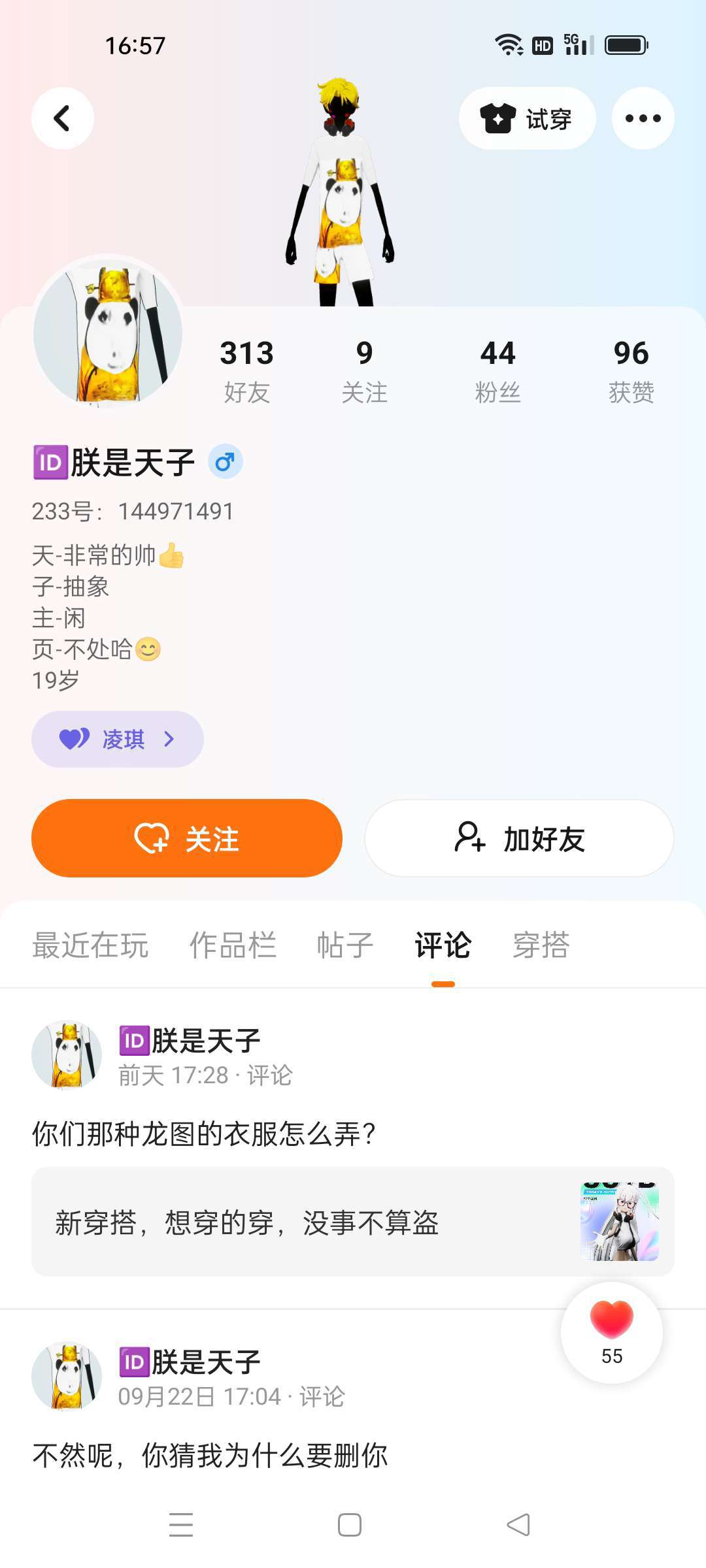The image size is (706, 1568).
Task: Tap the system home button
Action: 350,1525
